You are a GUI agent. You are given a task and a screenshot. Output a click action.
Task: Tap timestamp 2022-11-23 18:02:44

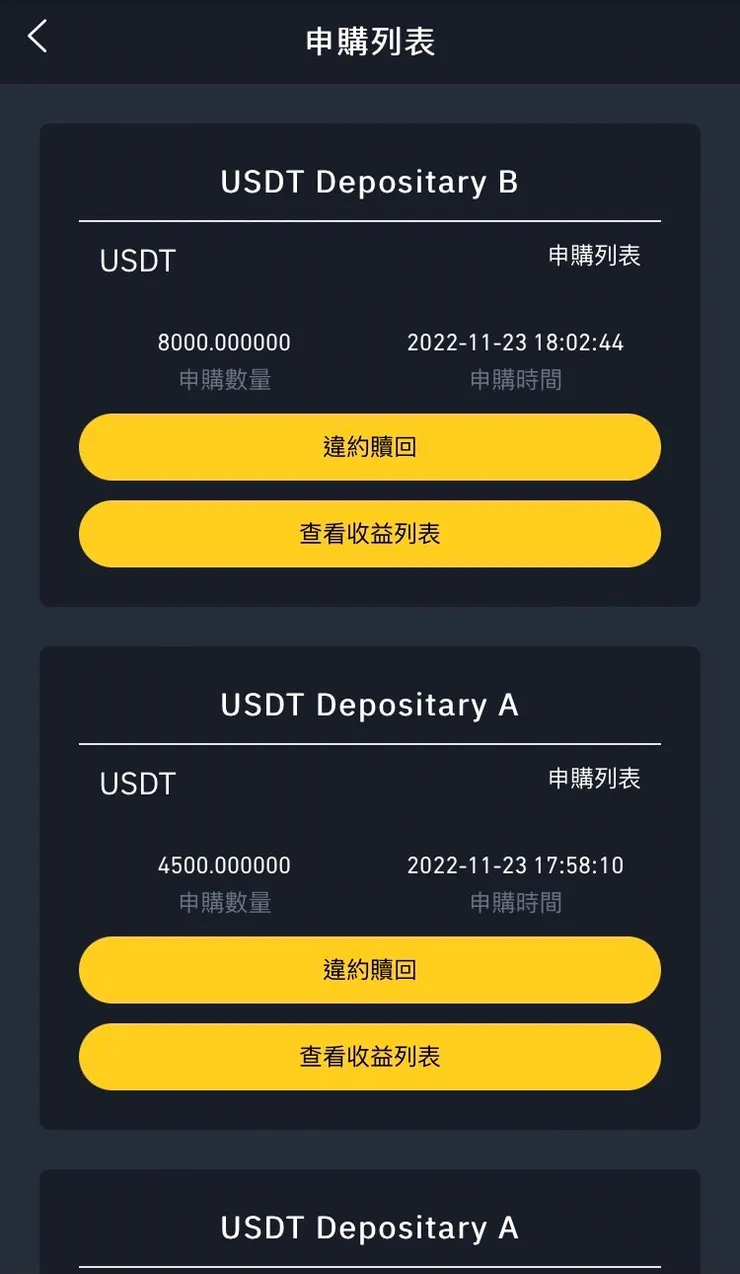(516, 342)
